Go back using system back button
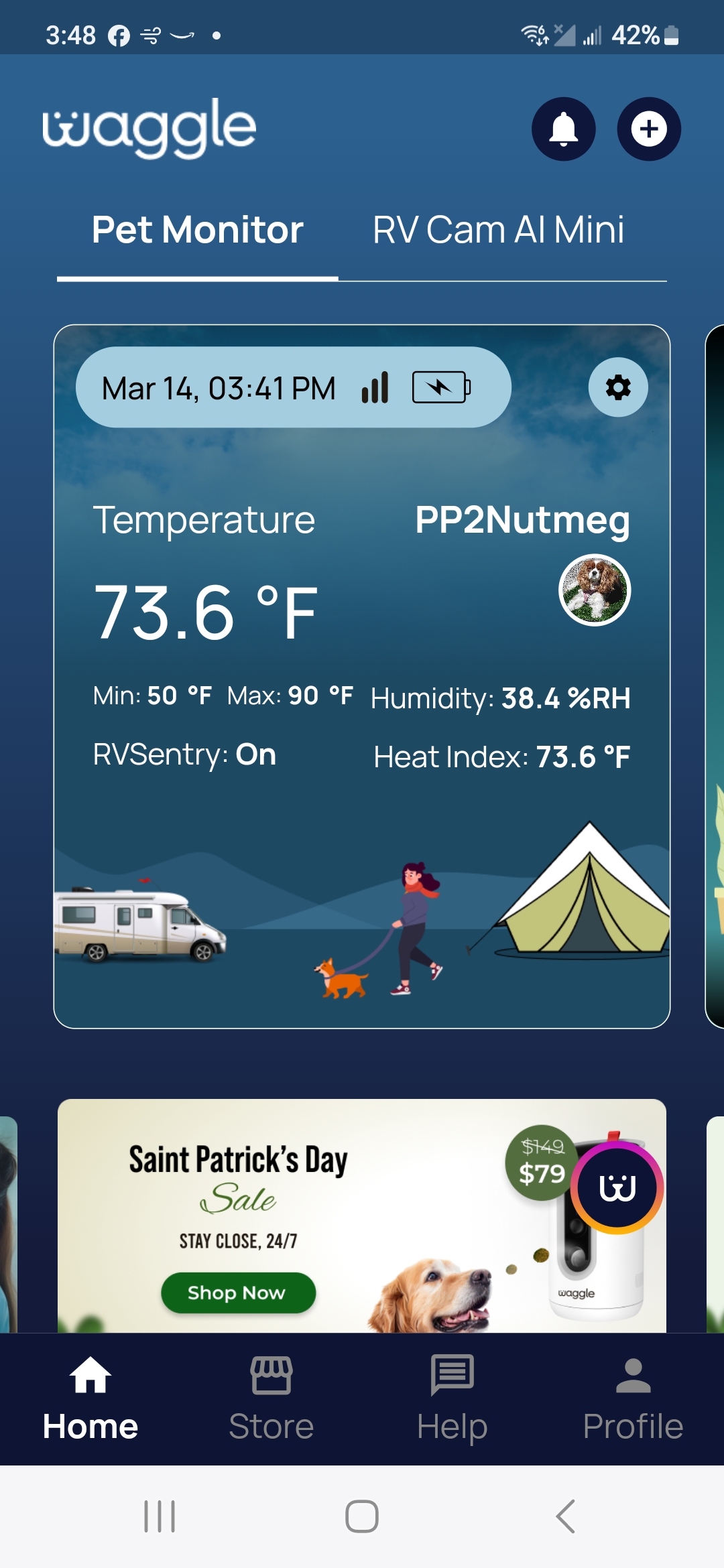This screenshot has width=724, height=1568. 565,1516
